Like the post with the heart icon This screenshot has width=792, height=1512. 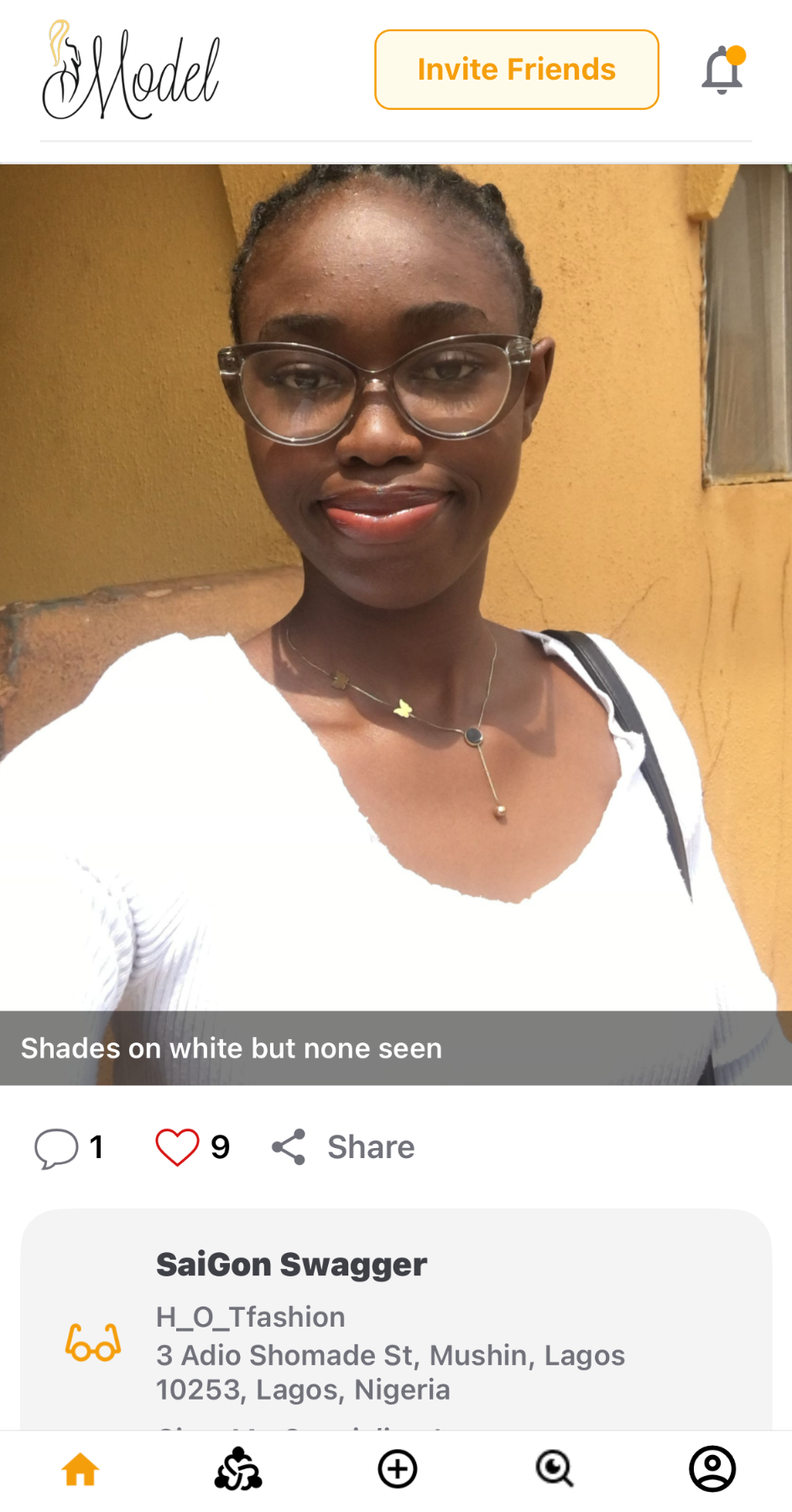(x=177, y=1147)
